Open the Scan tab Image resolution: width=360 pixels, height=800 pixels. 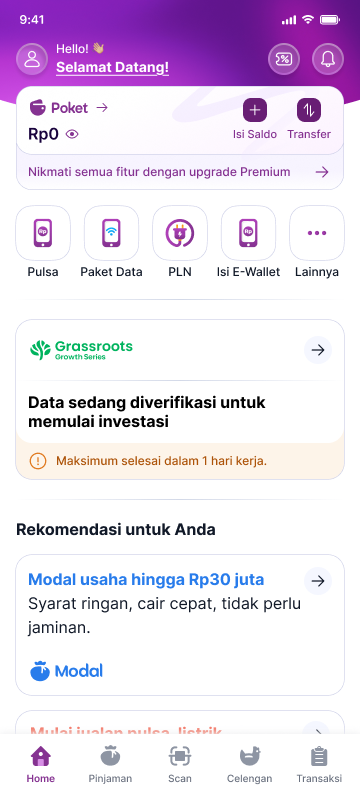pyautogui.click(x=180, y=765)
